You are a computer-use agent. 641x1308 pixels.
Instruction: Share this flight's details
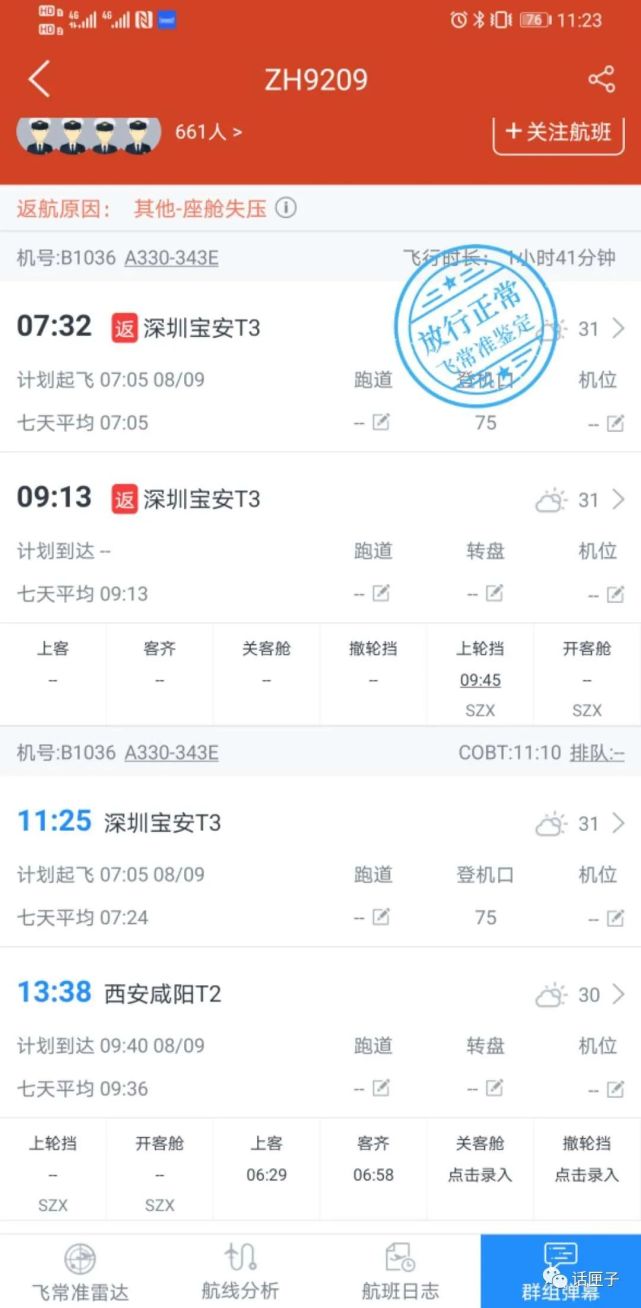pyautogui.click(x=601, y=79)
